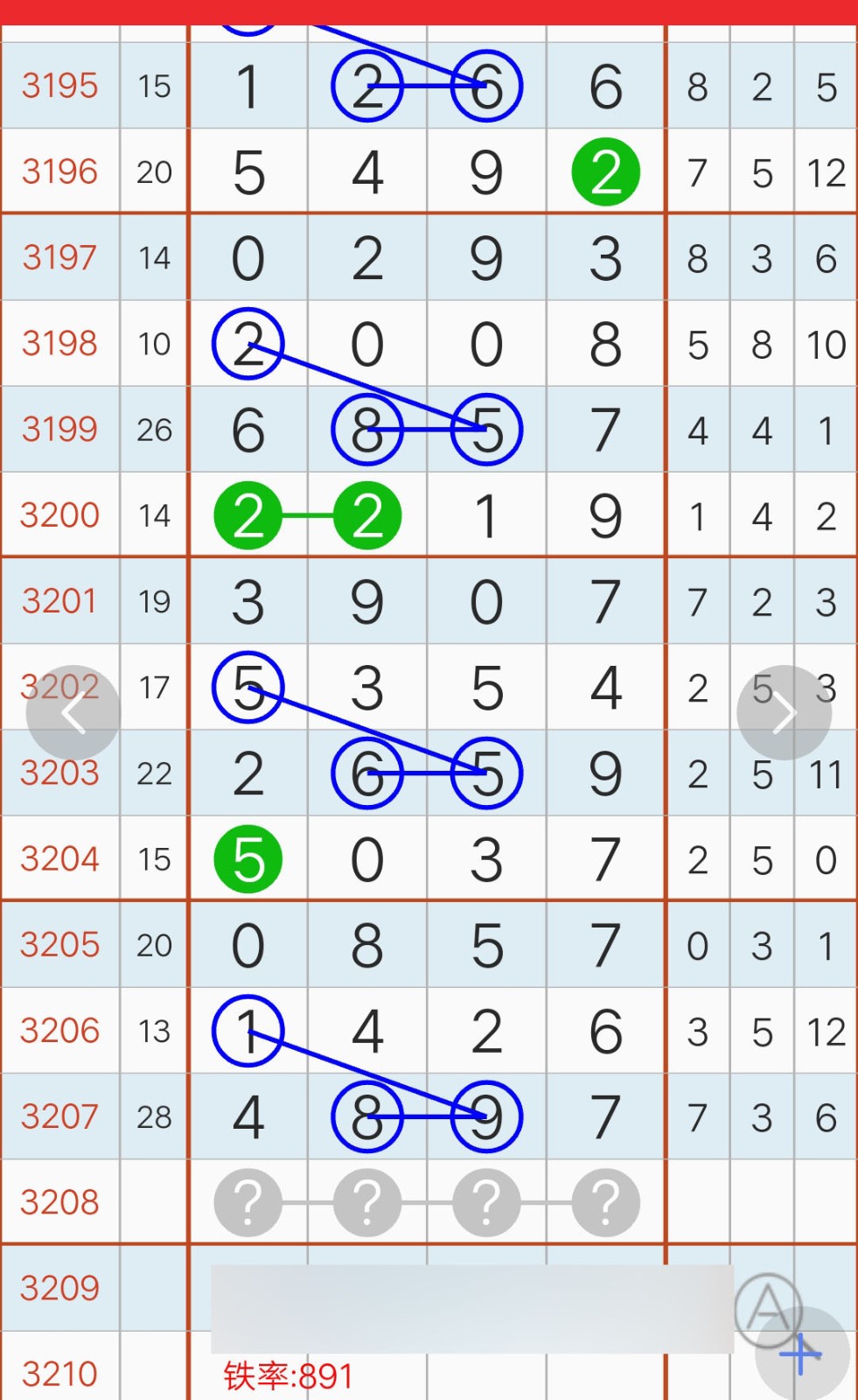Tap the circled A floating button
This screenshot has width=858, height=1400.
pos(768,1309)
